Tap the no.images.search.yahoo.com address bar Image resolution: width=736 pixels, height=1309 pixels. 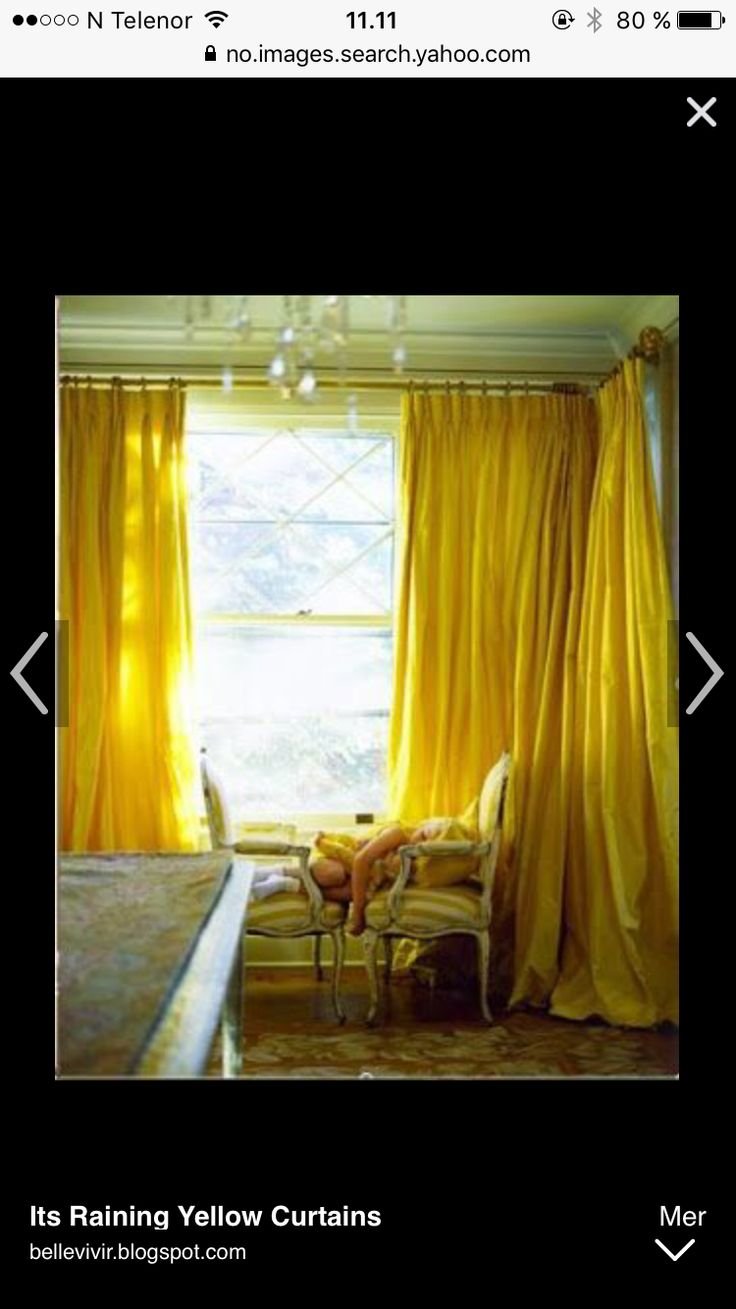point(367,54)
